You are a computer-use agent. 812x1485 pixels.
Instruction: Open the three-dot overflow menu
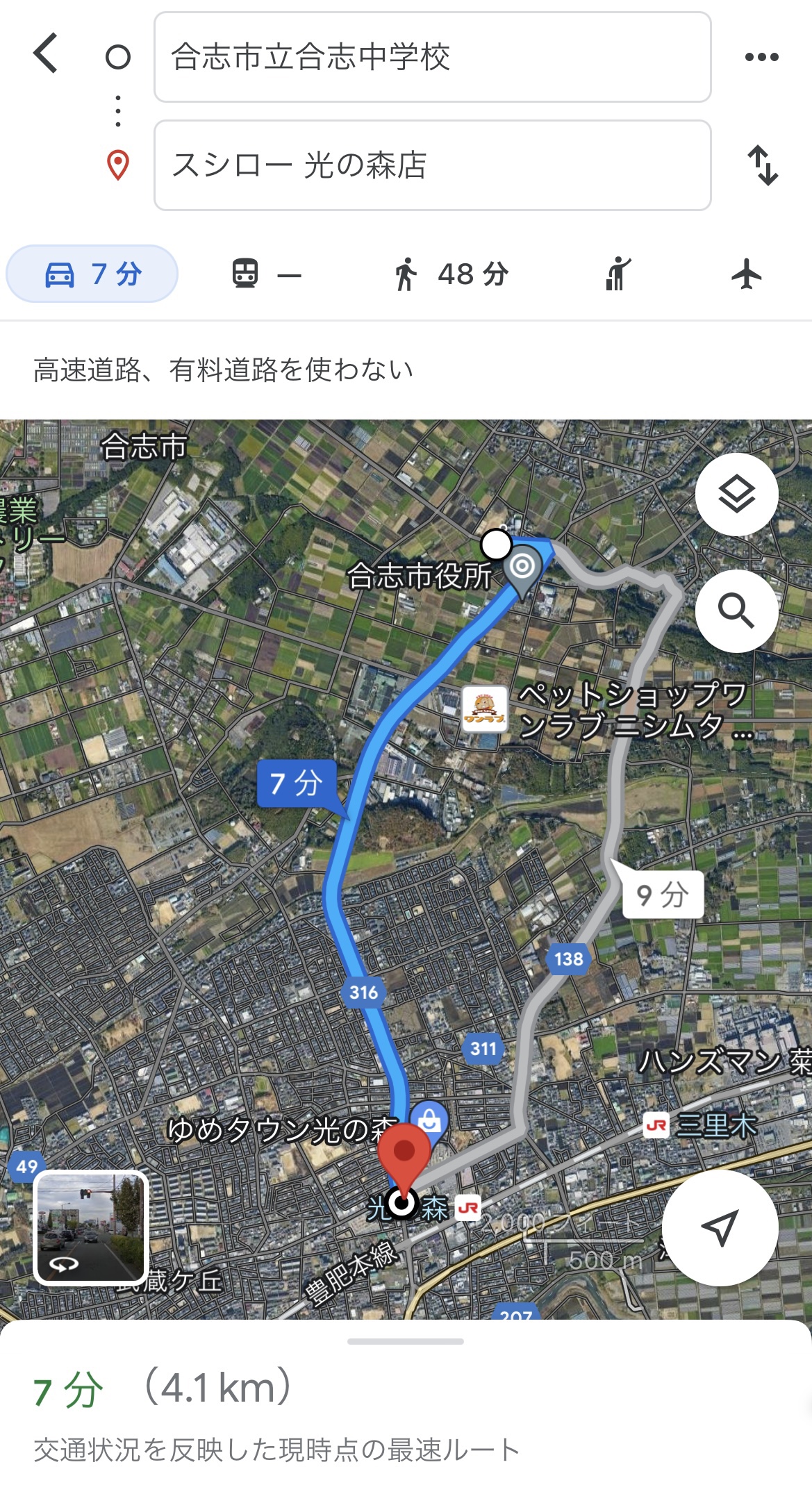click(761, 57)
